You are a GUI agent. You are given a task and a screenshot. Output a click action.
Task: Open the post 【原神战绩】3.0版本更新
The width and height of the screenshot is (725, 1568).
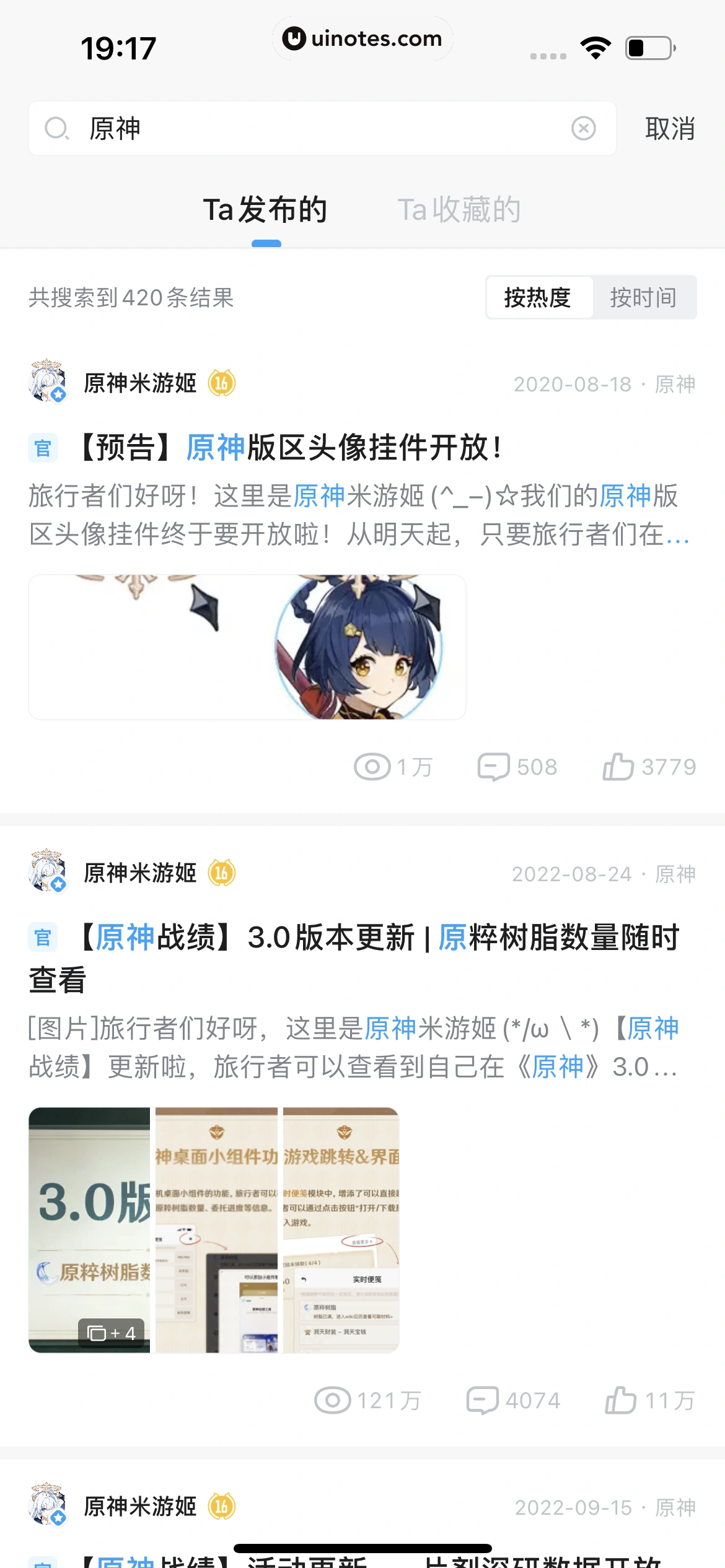(372, 938)
